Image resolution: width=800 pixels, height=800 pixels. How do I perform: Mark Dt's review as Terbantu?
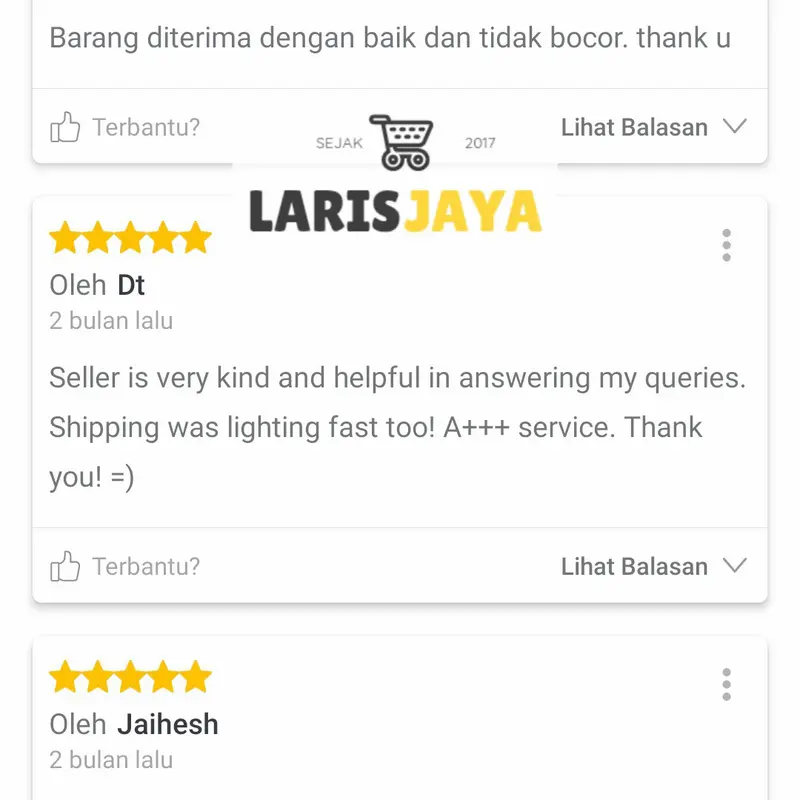point(125,567)
